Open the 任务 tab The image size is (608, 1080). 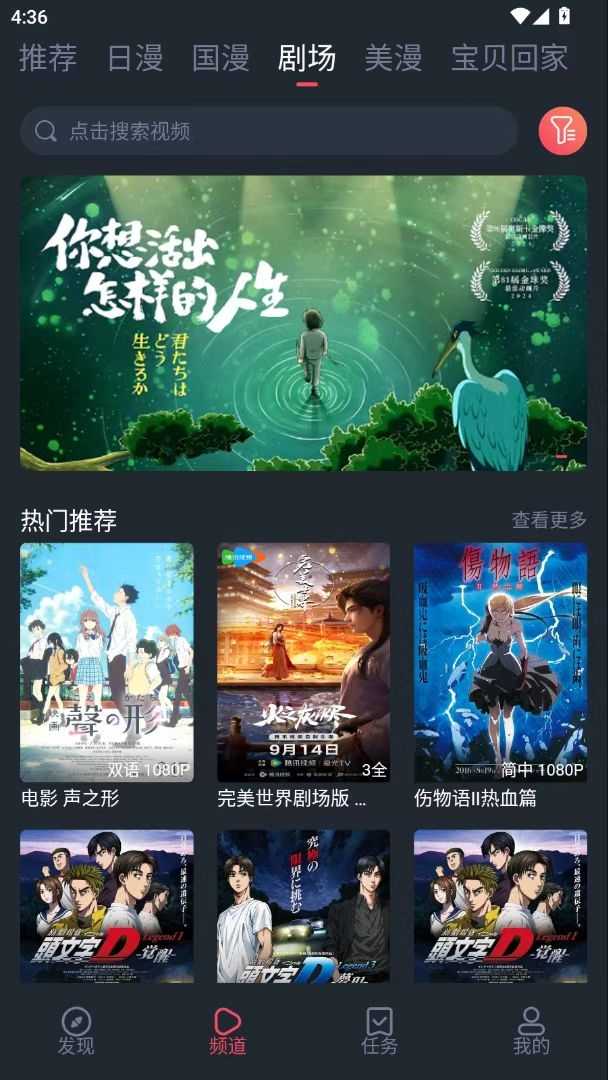[379, 1031]
